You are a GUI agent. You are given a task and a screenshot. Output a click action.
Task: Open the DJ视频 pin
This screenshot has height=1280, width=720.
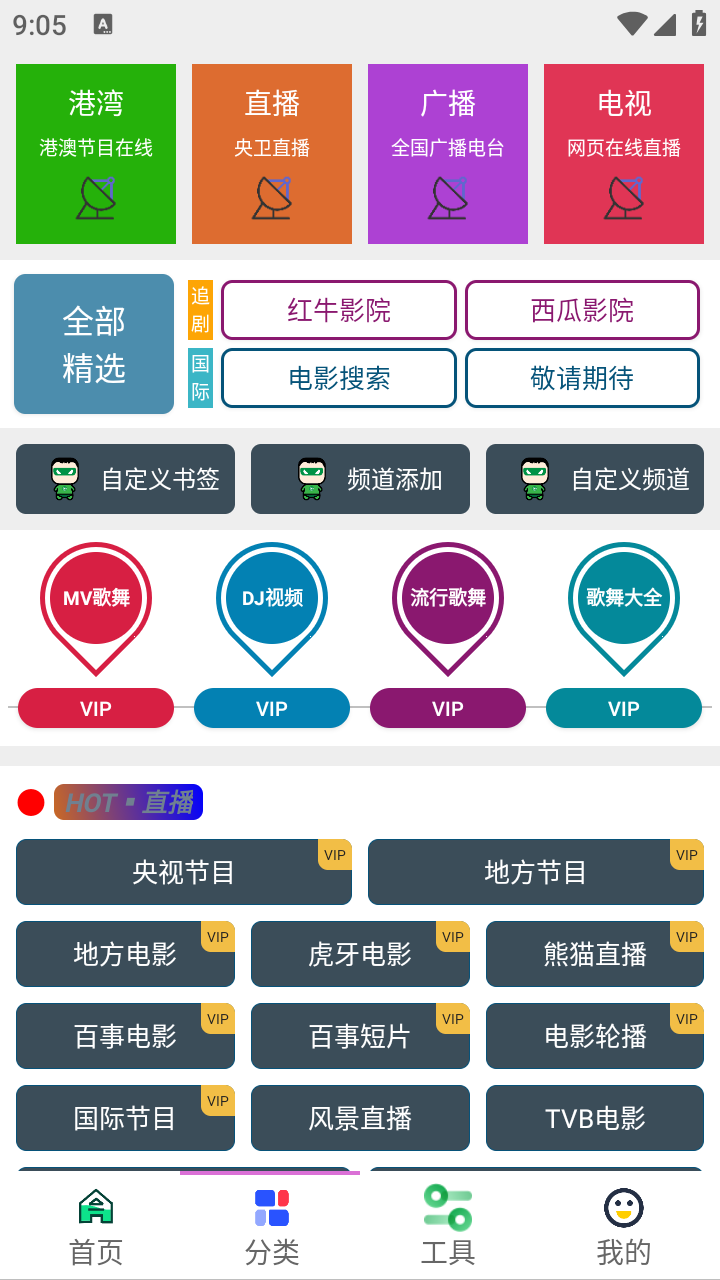(272, 600)
